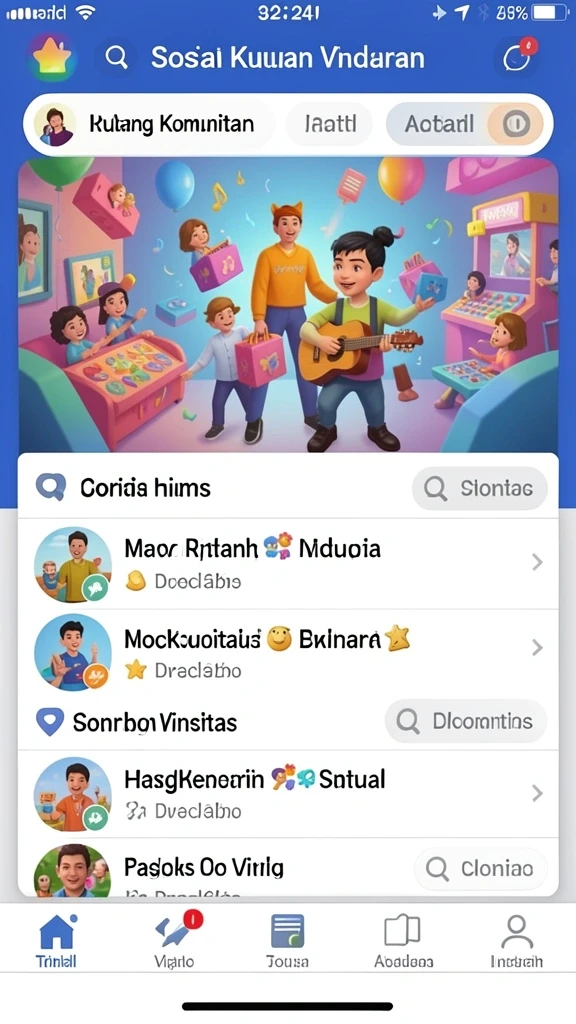Switch to the Trinlall home tab

(57, 940)
